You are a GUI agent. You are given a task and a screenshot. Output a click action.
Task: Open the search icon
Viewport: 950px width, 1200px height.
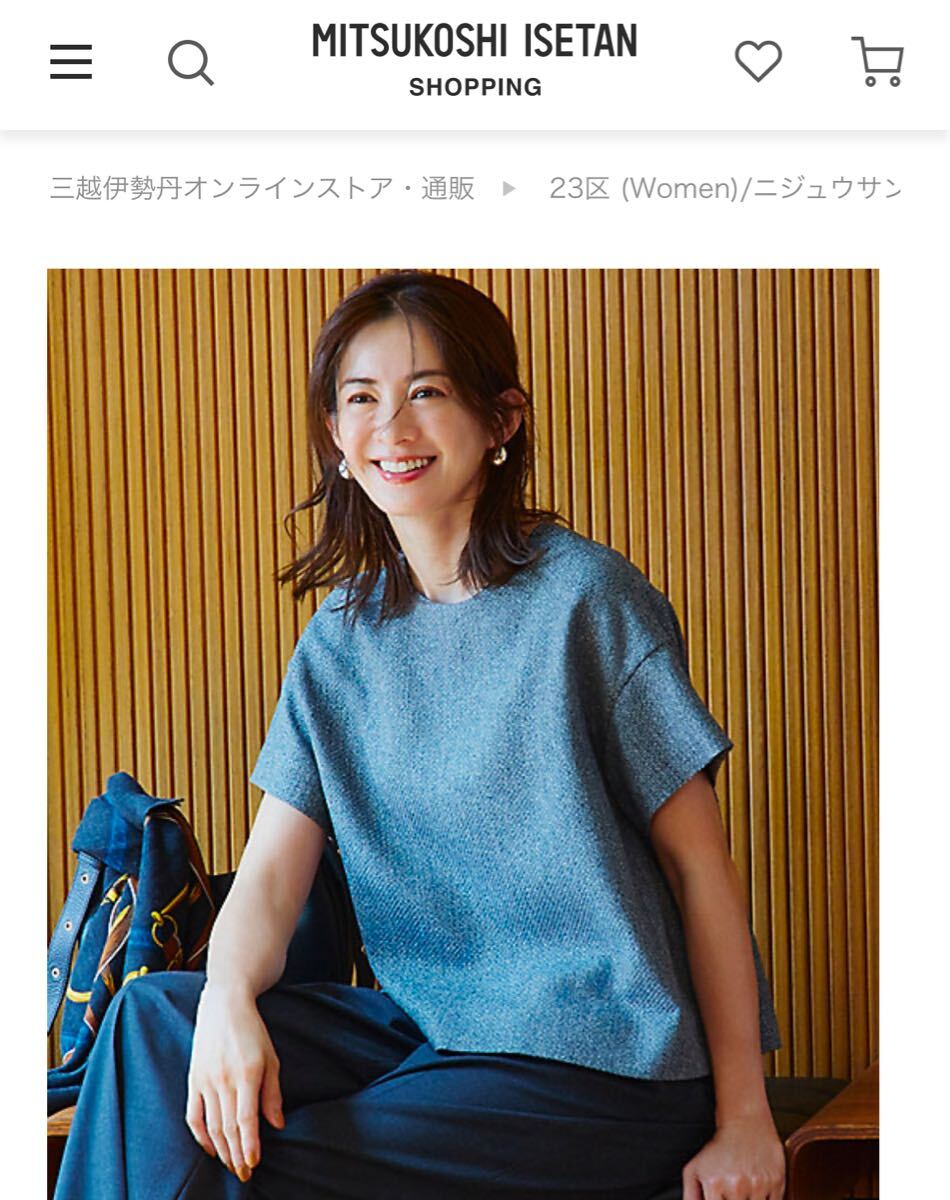pos(190,62)
